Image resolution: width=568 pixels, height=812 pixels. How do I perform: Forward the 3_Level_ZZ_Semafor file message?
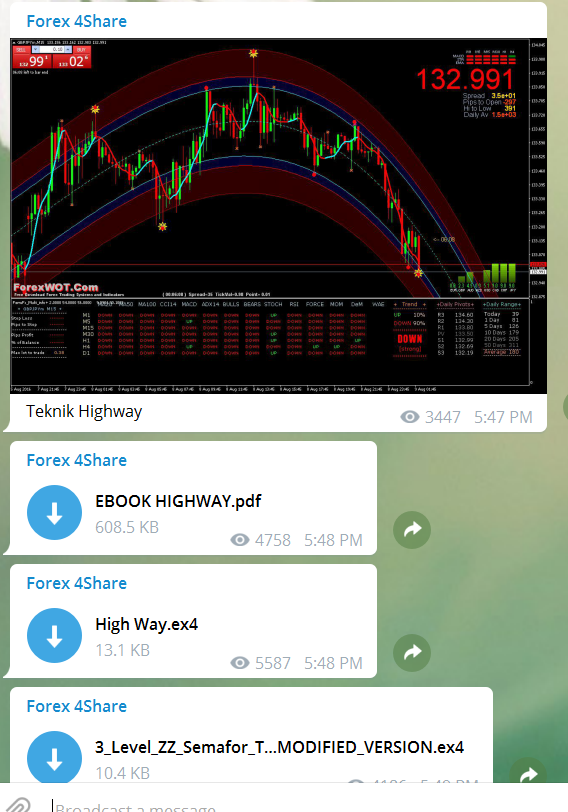[528, 772]
